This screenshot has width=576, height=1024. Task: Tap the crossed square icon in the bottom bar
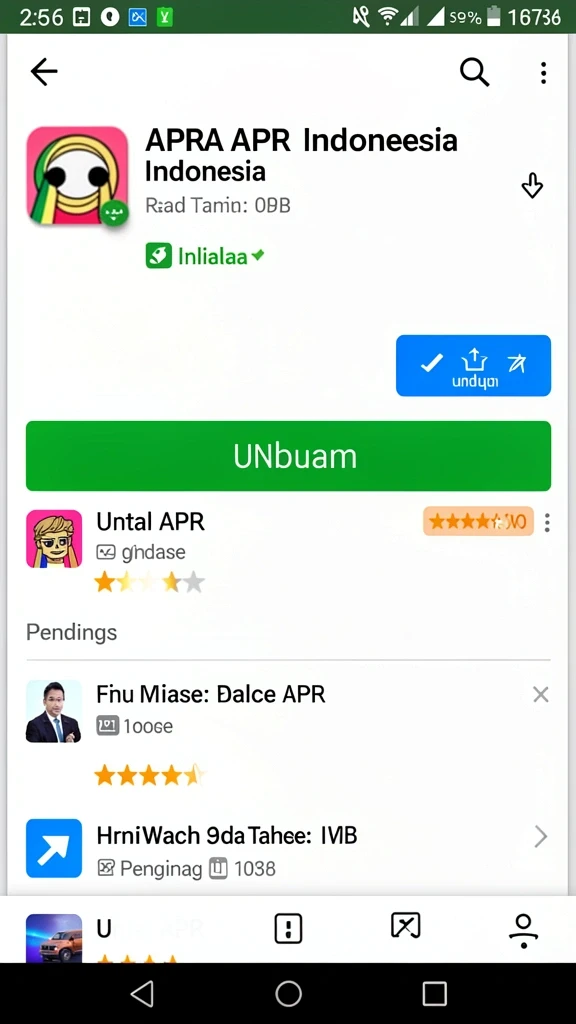406,926
